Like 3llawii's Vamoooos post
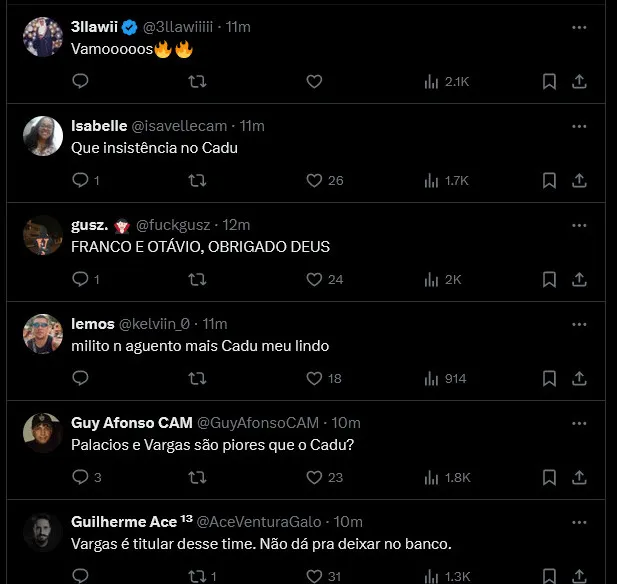Viewport: 617px width, 584px height. coord(314,81)
